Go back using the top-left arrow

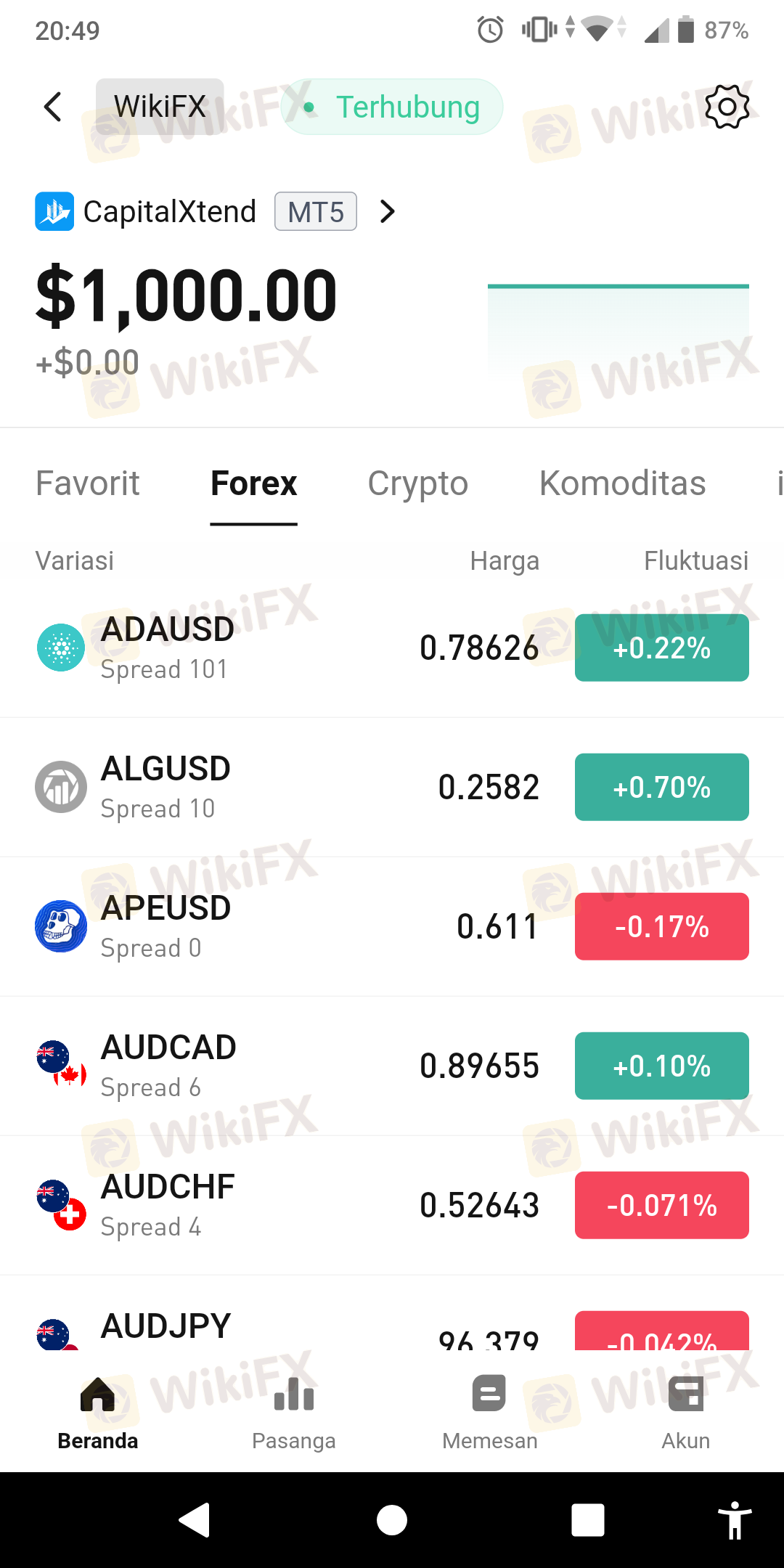(x=53, y=107)
